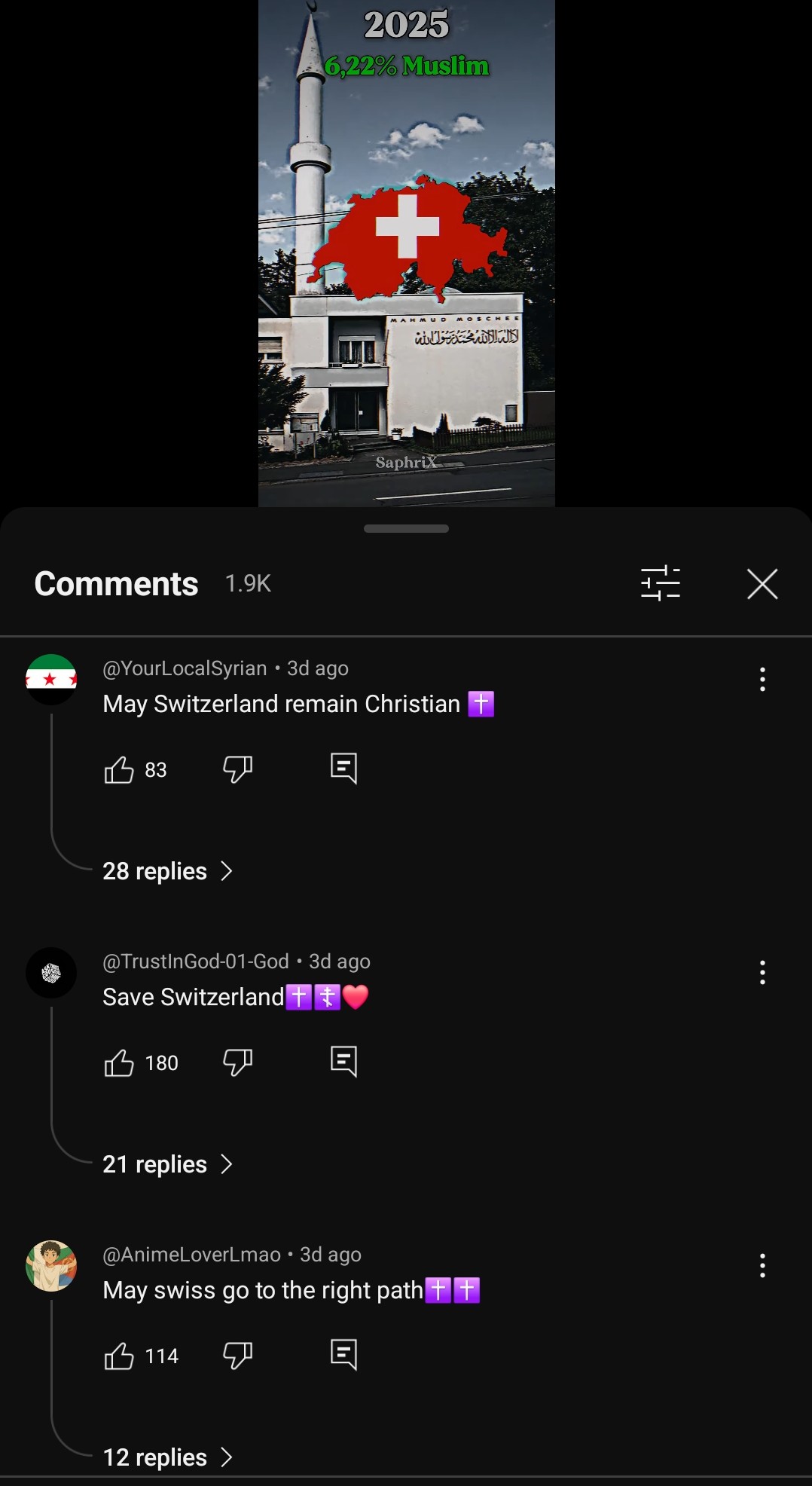Screen dimensions: 812x1486
Task: Close the comments panel
Action: 762,584
